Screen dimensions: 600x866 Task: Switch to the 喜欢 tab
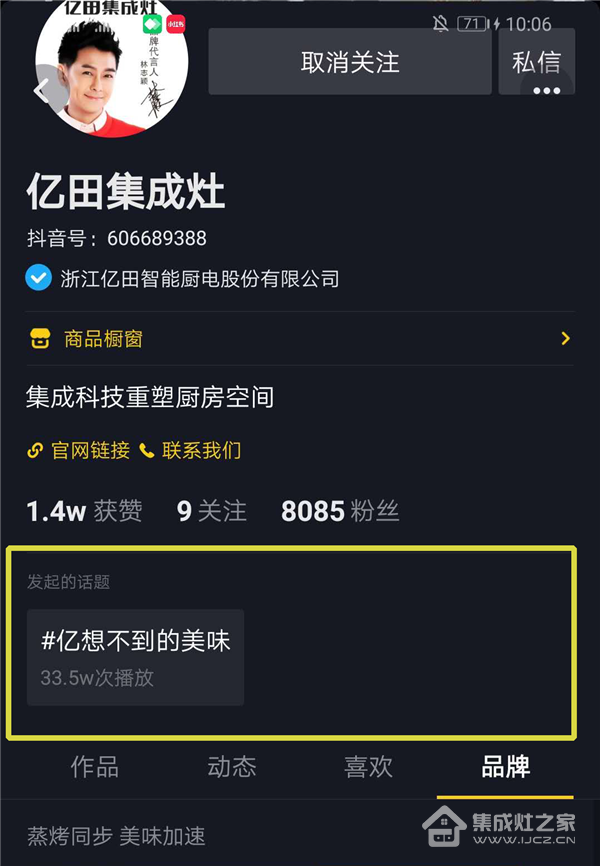369,767
